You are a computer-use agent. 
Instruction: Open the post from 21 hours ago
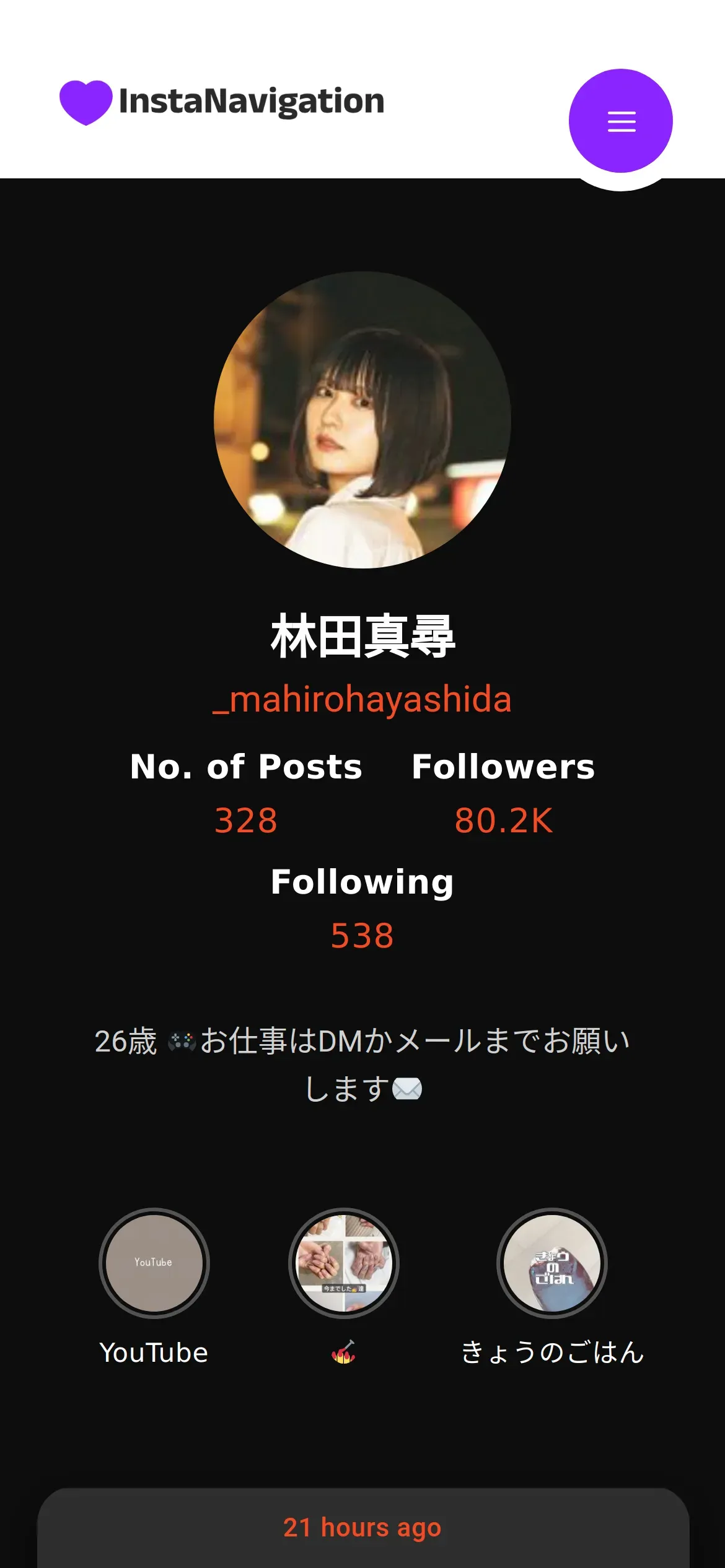[362, 1527]
